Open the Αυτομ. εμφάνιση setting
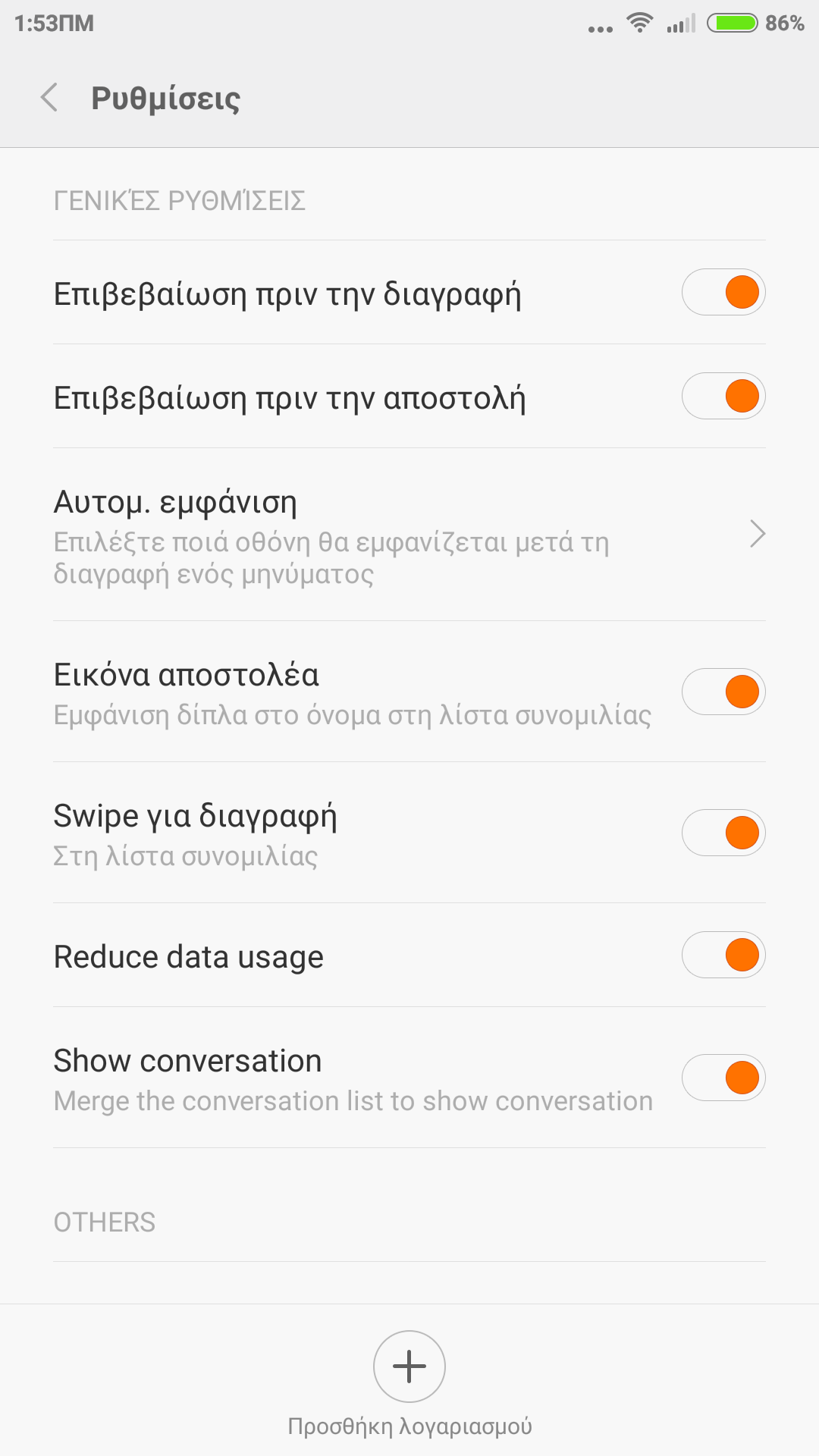The width and height of the screenshot is (819, 1456). click(x=409, y=535)
